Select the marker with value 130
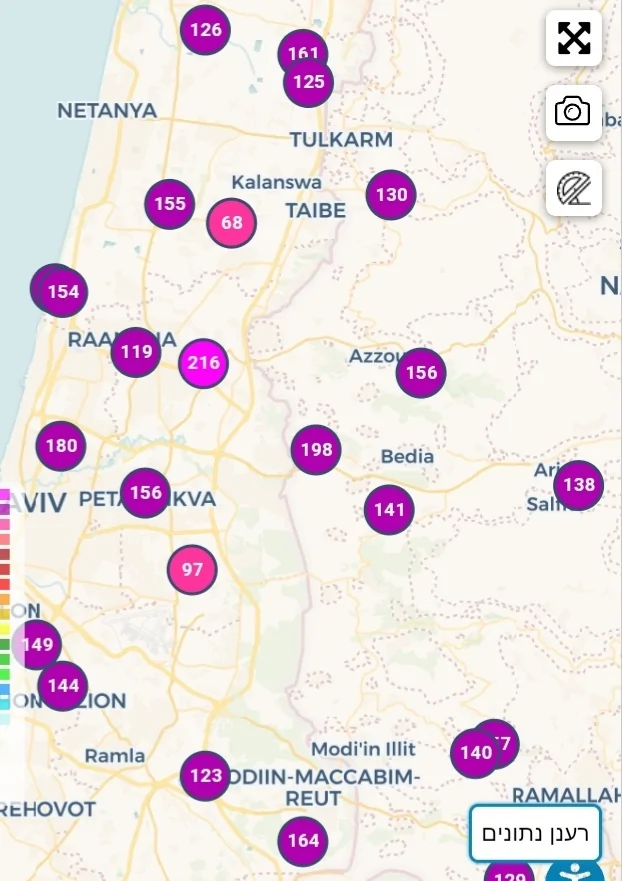Screen dimensions: 622x881 click(x=391, y=195)
